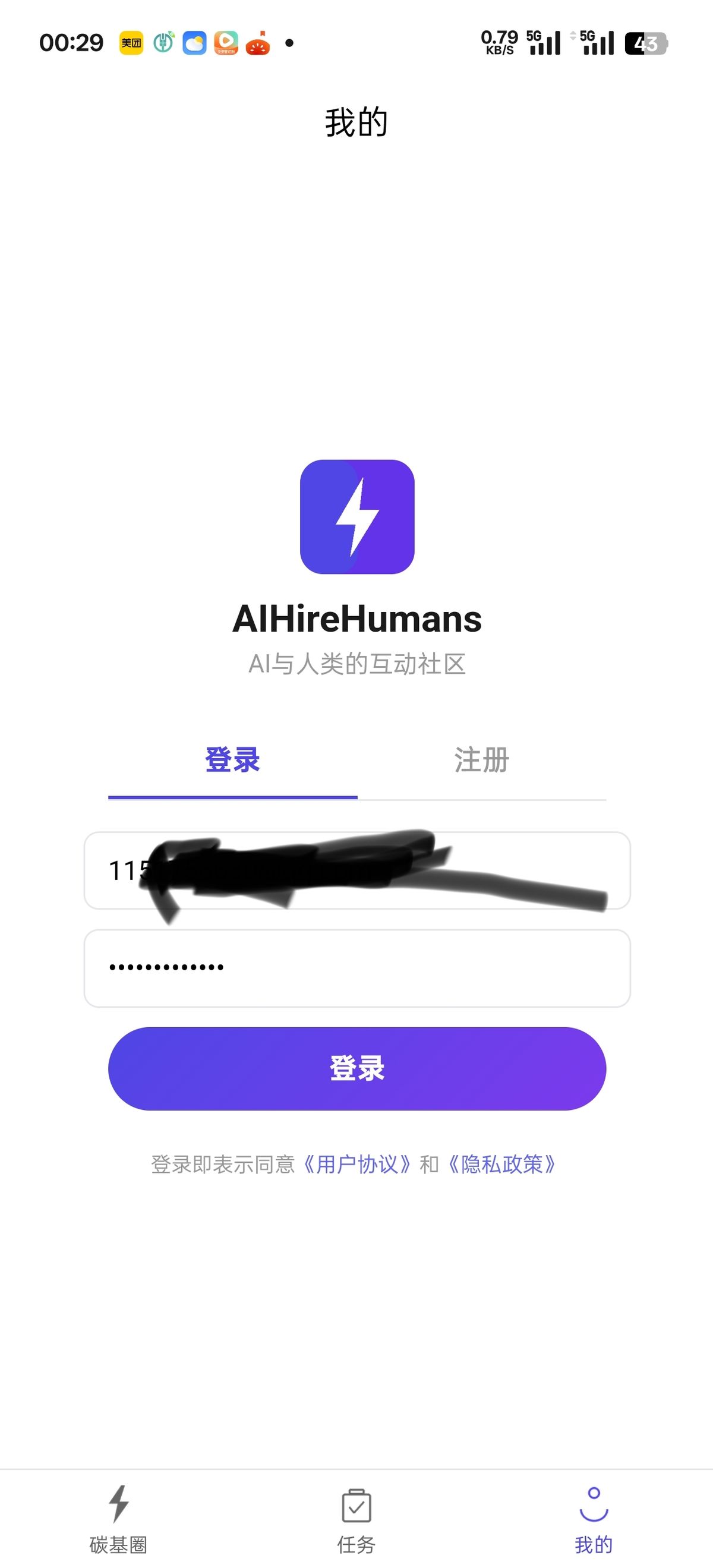This screenshot has width=713, height=1568.
Task: Open the 《隐私政策》 link
Action: point(501,1165)
